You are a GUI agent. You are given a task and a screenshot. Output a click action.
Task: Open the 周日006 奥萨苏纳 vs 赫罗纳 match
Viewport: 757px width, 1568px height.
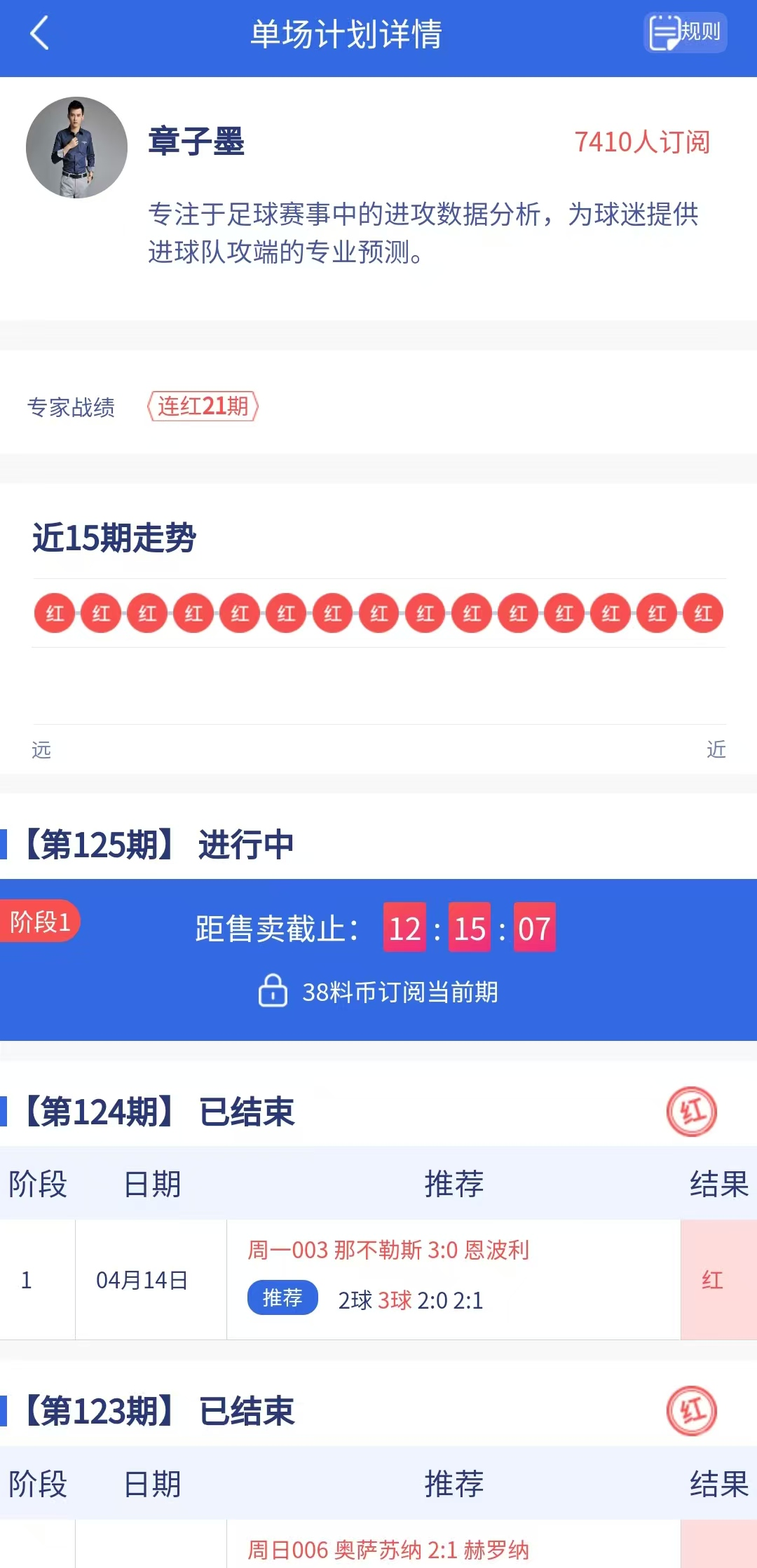(x=388, y=1549)
